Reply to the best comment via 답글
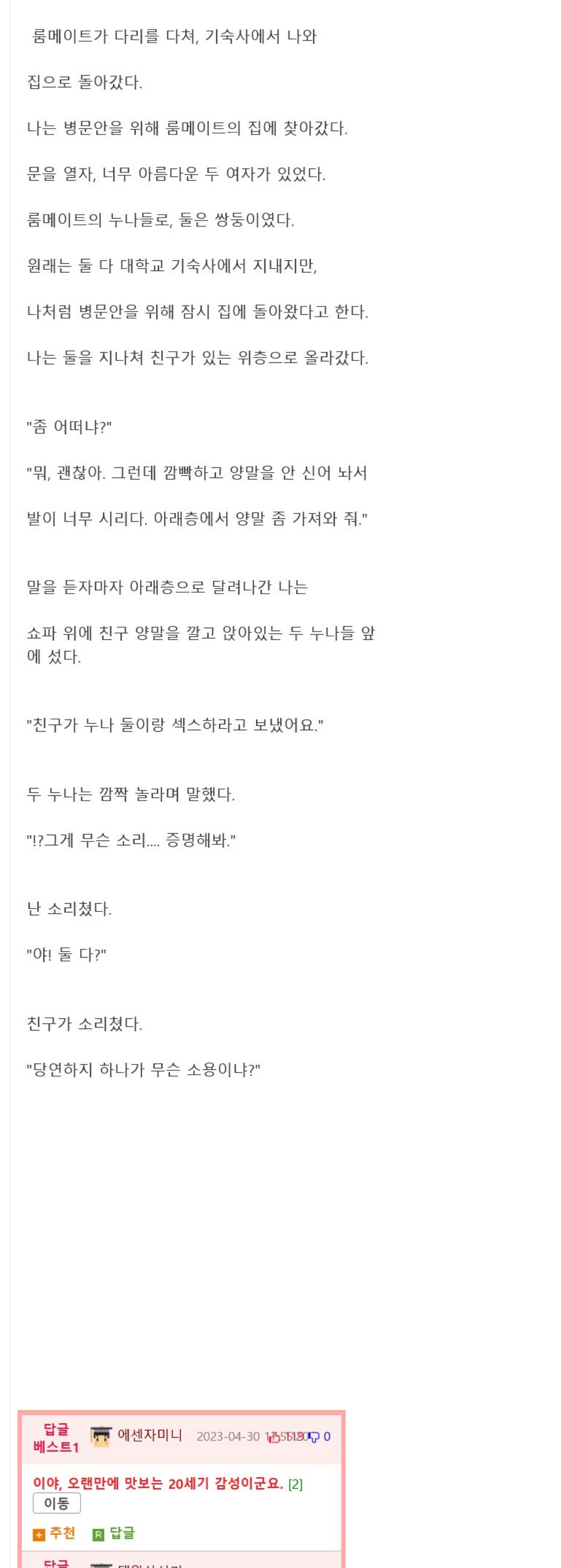Viewport: 561px width, 1568px height. [x=114, y=1534]
